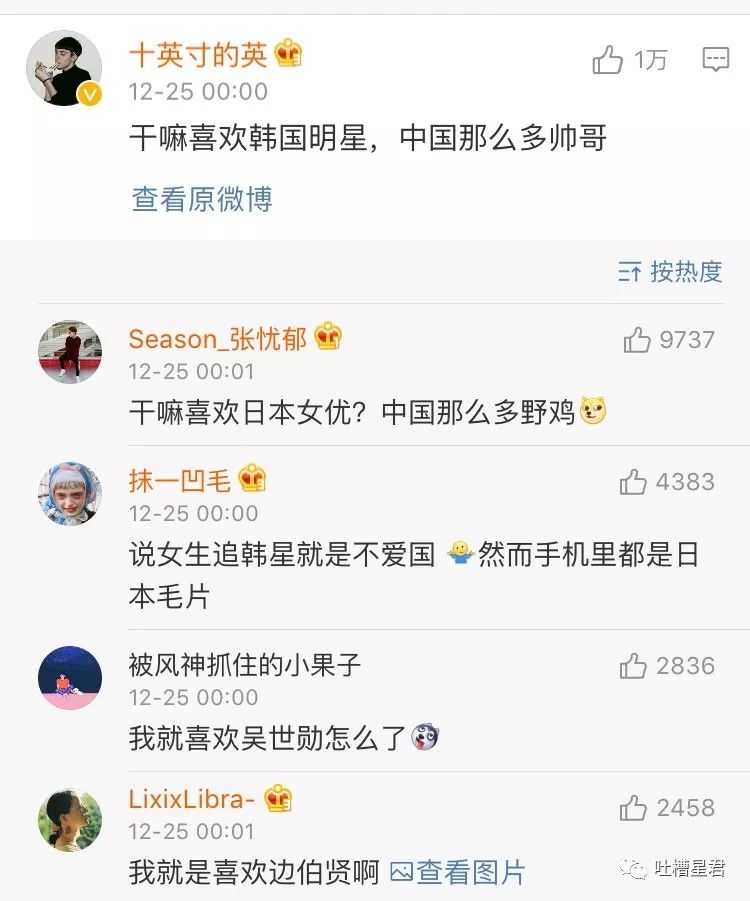
Task: Tap 被风神抓住的小果子's avatar
Action: click(70, 678)
